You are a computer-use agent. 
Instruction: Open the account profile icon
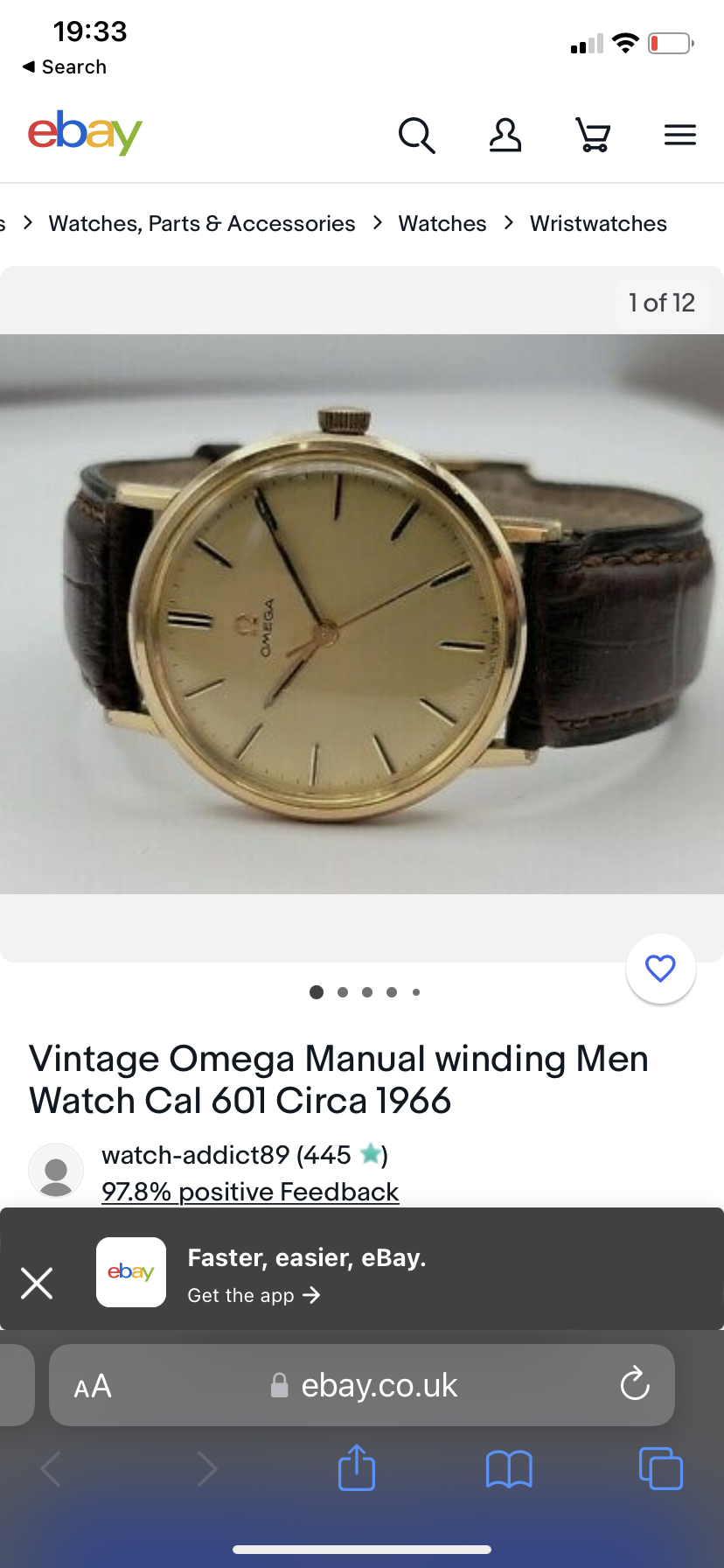click(505, 136)
